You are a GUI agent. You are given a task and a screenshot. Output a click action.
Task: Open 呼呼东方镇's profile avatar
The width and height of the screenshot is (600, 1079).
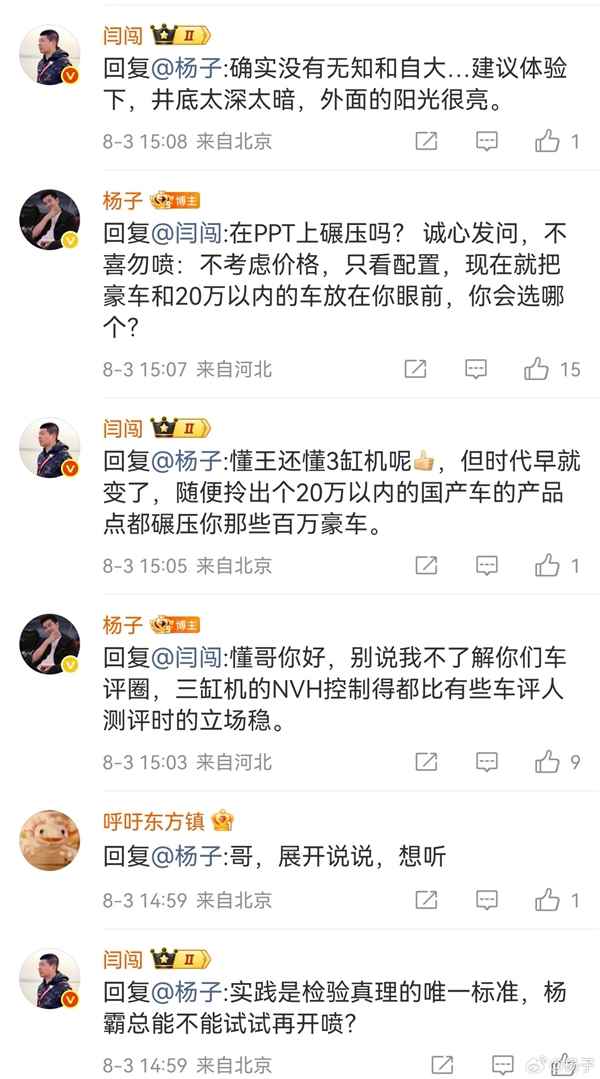click(x=49, y=841)
